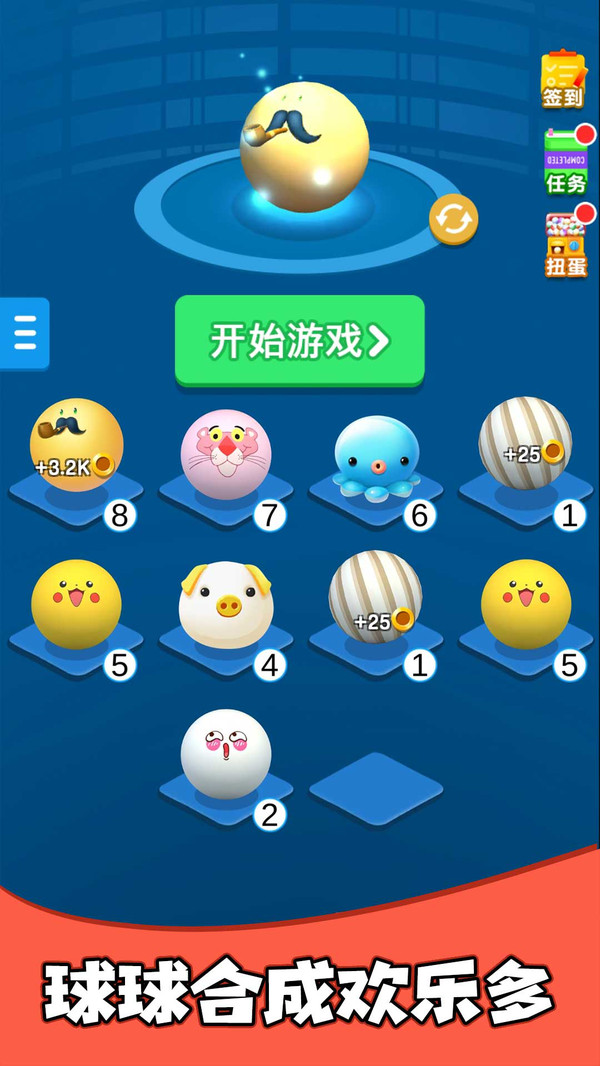Select the level 6 blue octopus ball
Image resolution: width=600 pixels, height=1066 pixels.
(376, 456)
